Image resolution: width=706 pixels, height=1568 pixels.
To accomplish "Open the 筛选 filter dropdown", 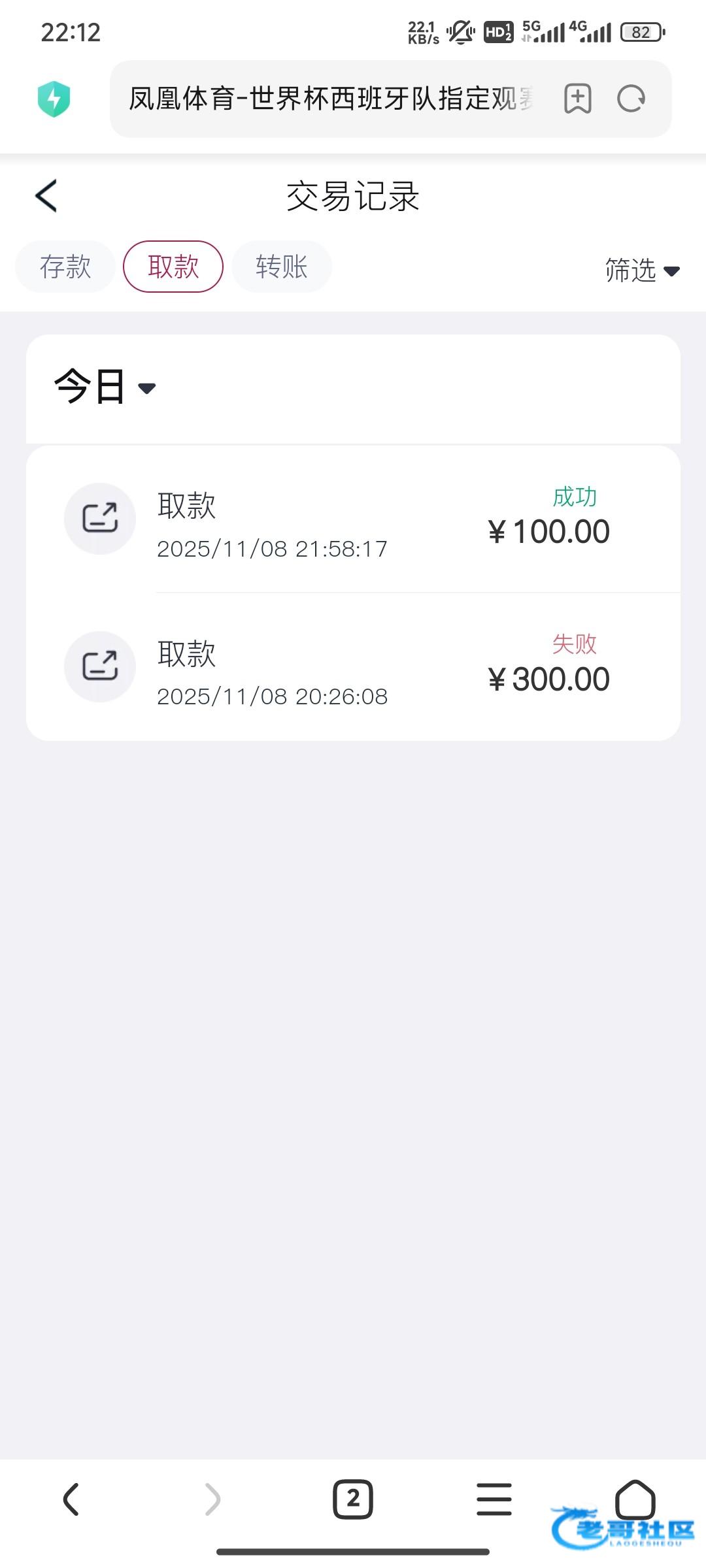I will (642, 270).
